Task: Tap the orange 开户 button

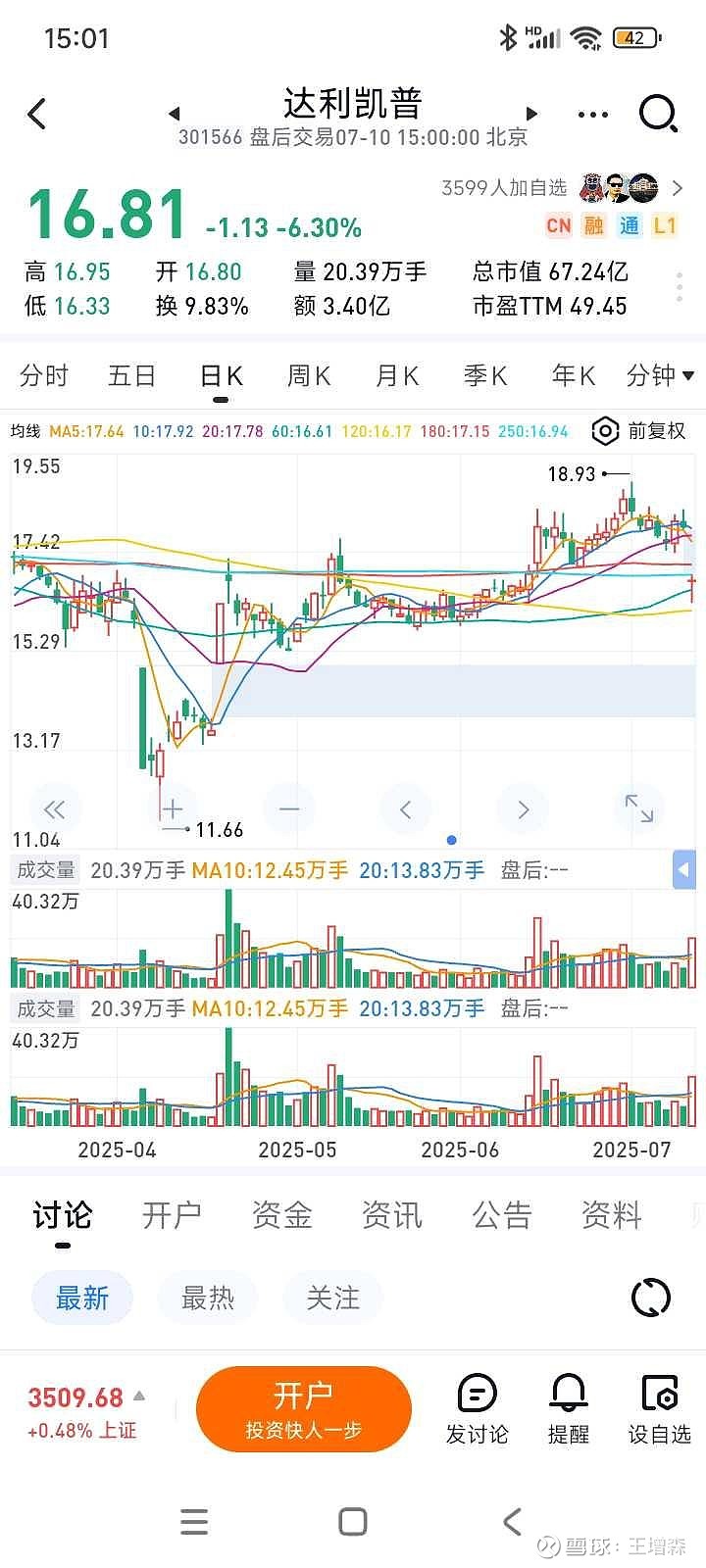Action: pyautogui.click(x=304, y=1408)
